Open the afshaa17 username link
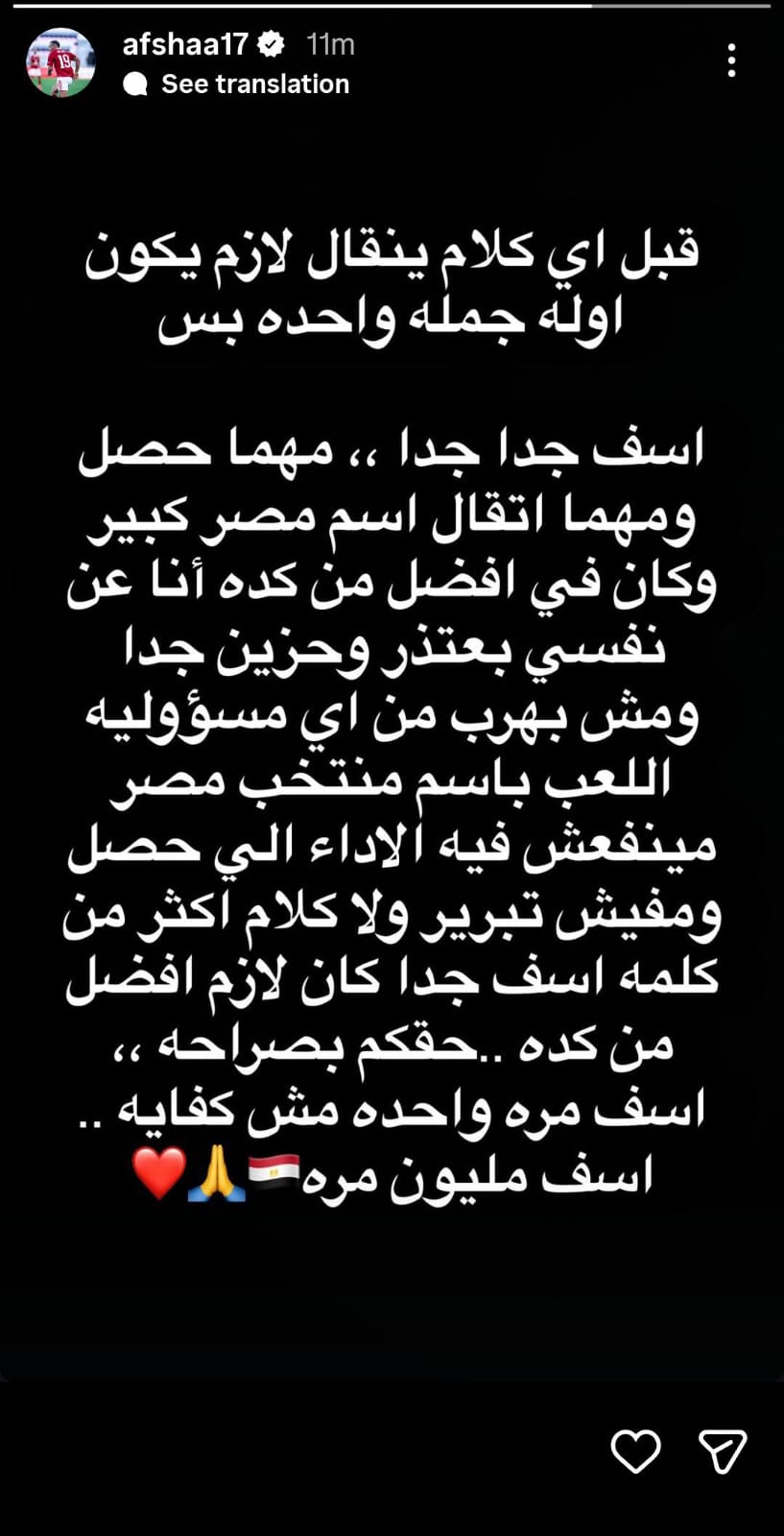This screenshot has width=784, height=1536. [x=184, y=44]
